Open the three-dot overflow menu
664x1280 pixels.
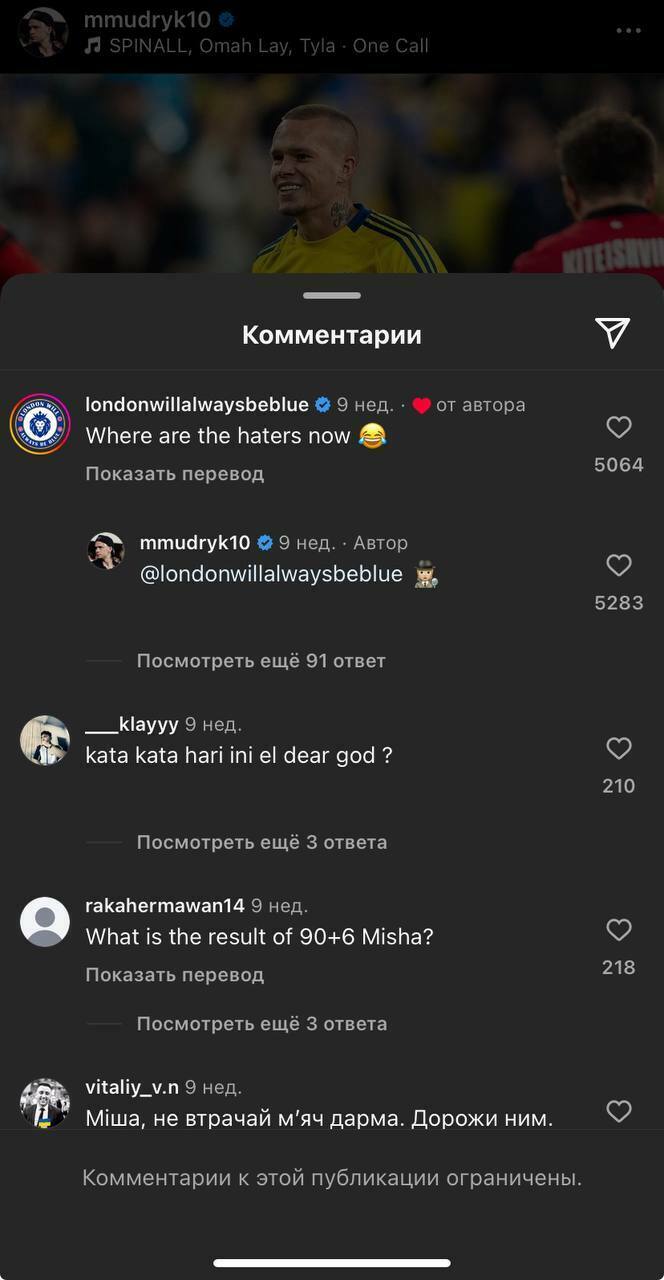(628, 31)
